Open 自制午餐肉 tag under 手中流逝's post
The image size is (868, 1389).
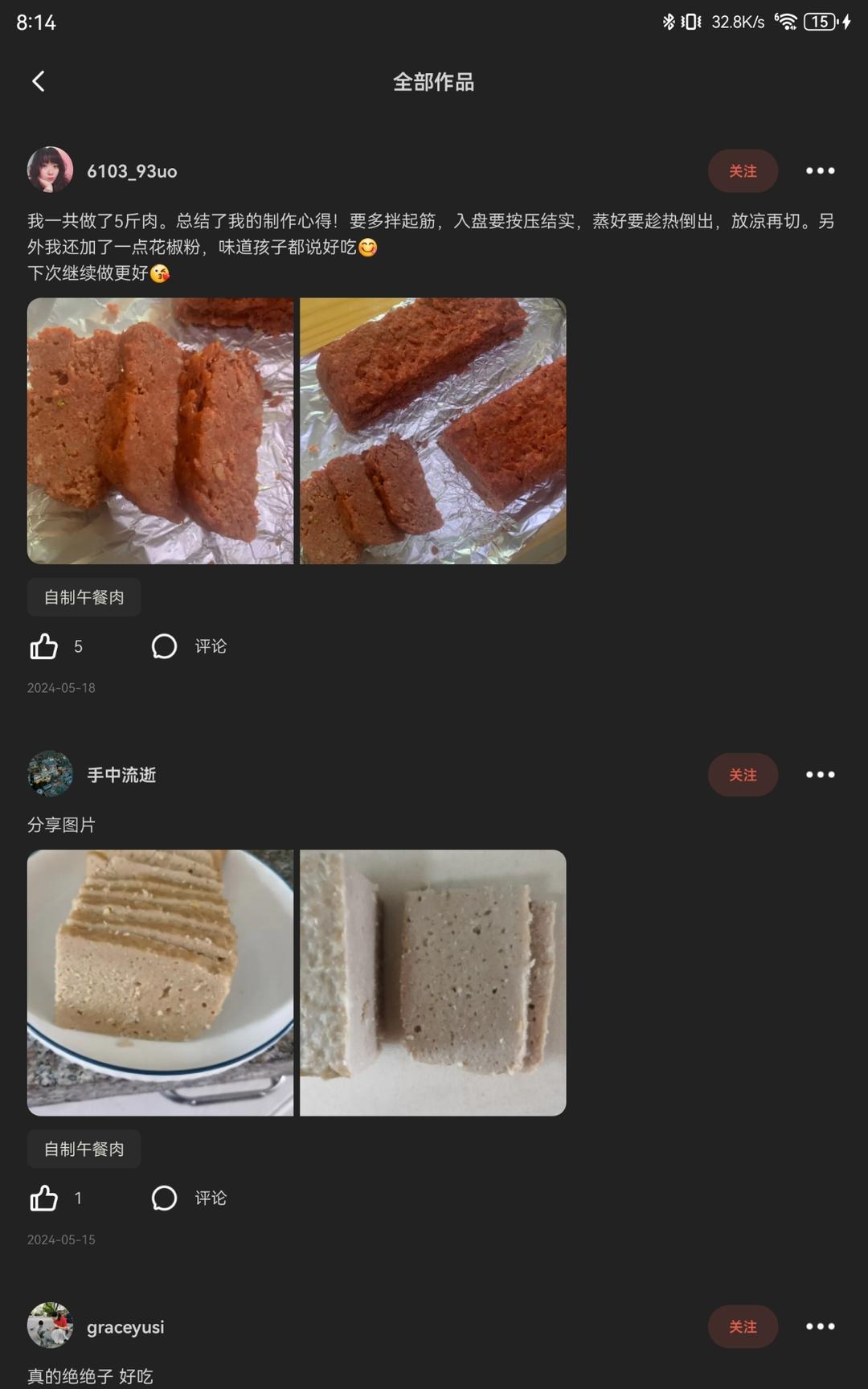84,1149
